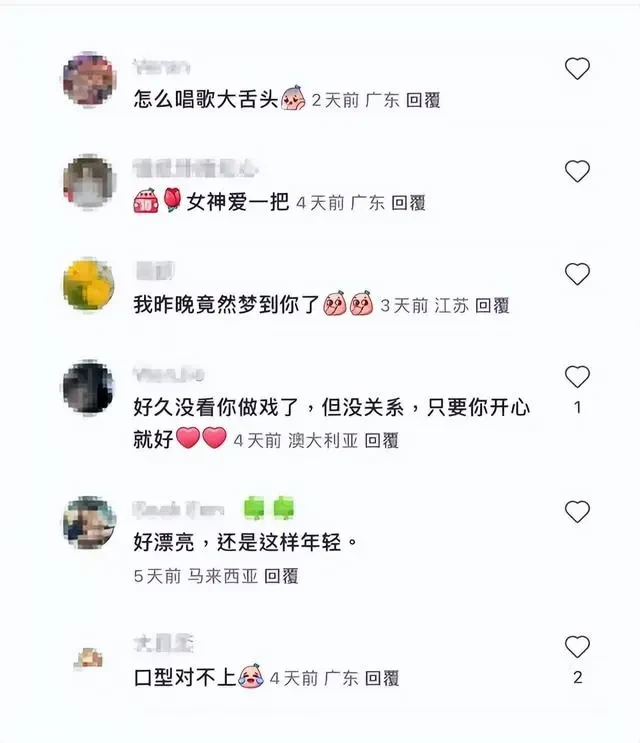Reply to the comment '我昨晚竟然梦到你了'

point(492,307)
